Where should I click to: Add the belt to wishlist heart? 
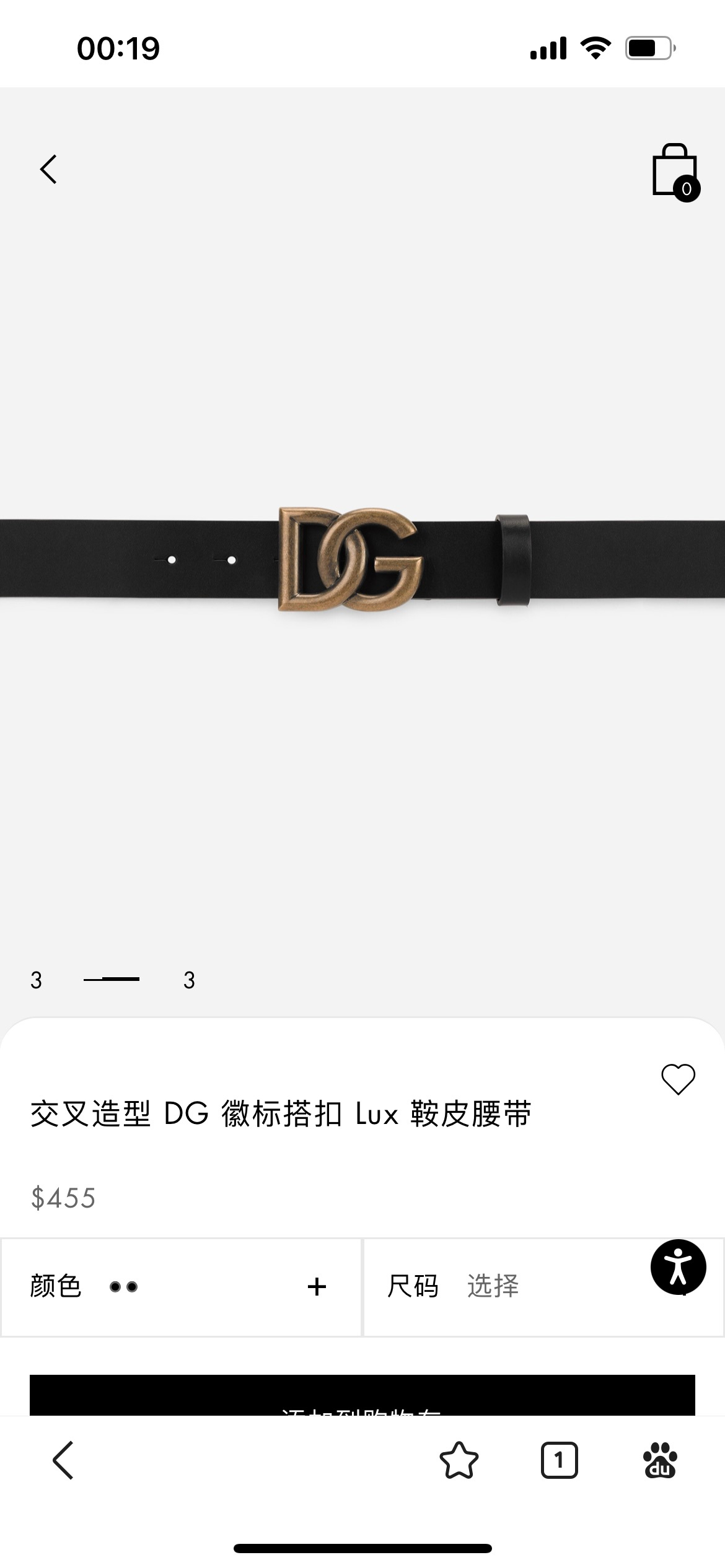678,1079
